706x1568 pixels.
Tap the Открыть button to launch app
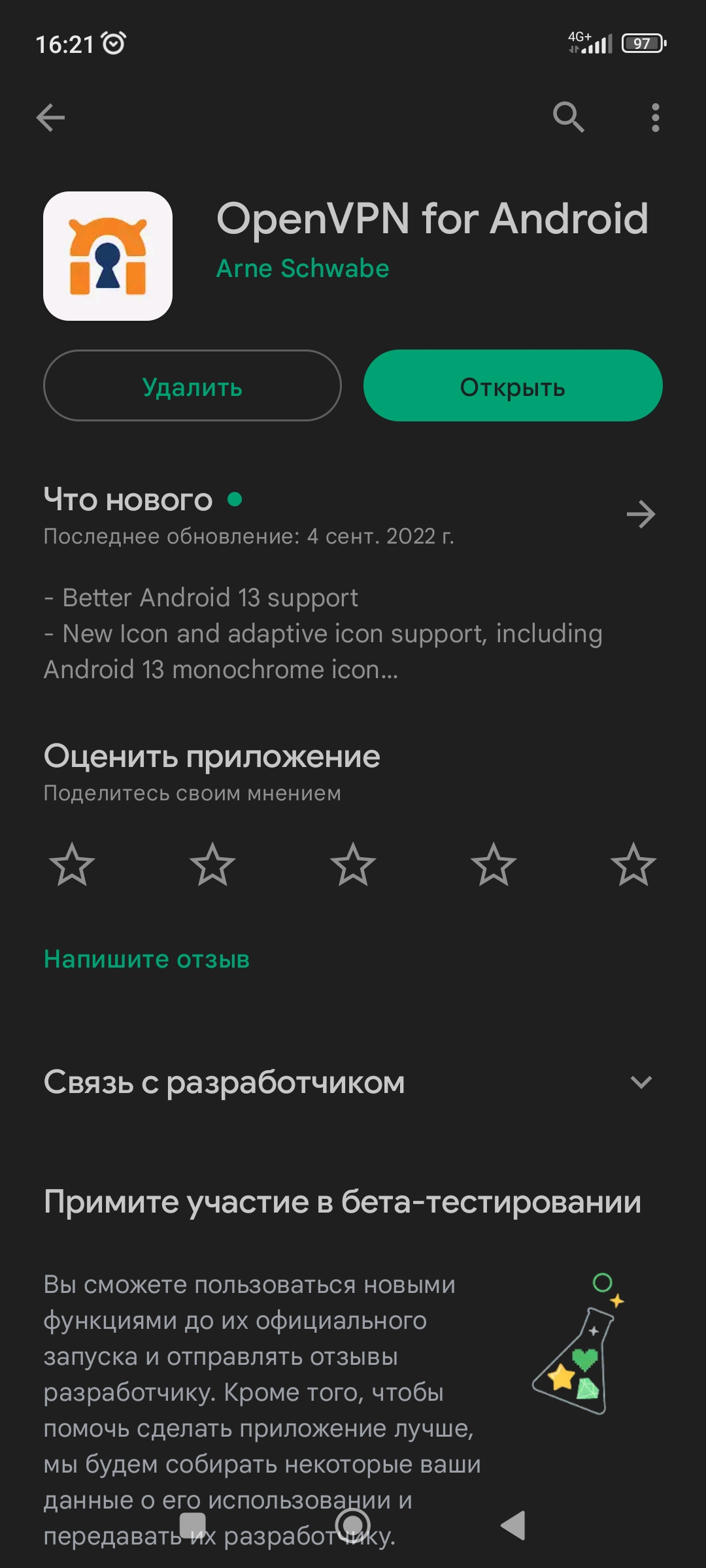click(x=513, y=385)
